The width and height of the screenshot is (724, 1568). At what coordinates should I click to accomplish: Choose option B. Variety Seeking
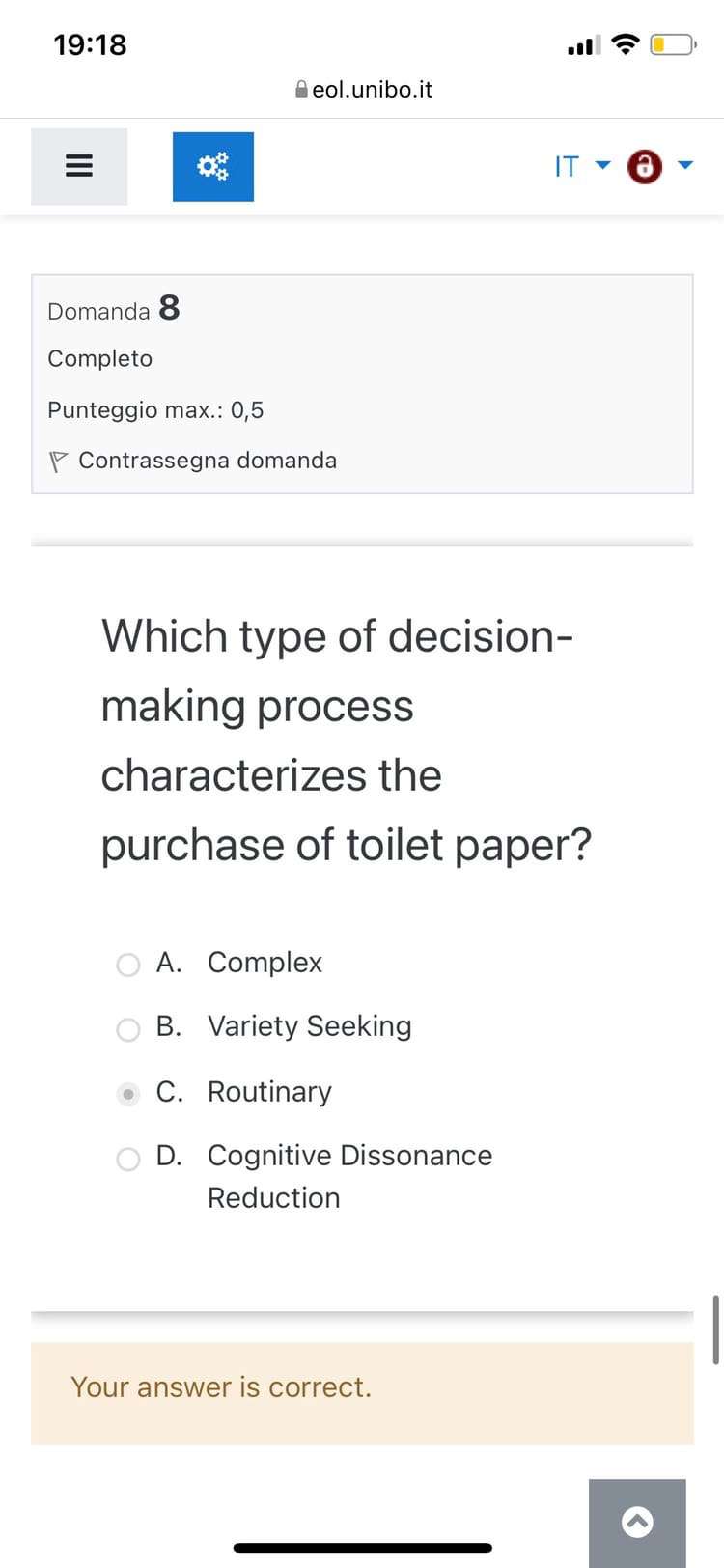click(x=128, y=1028)
